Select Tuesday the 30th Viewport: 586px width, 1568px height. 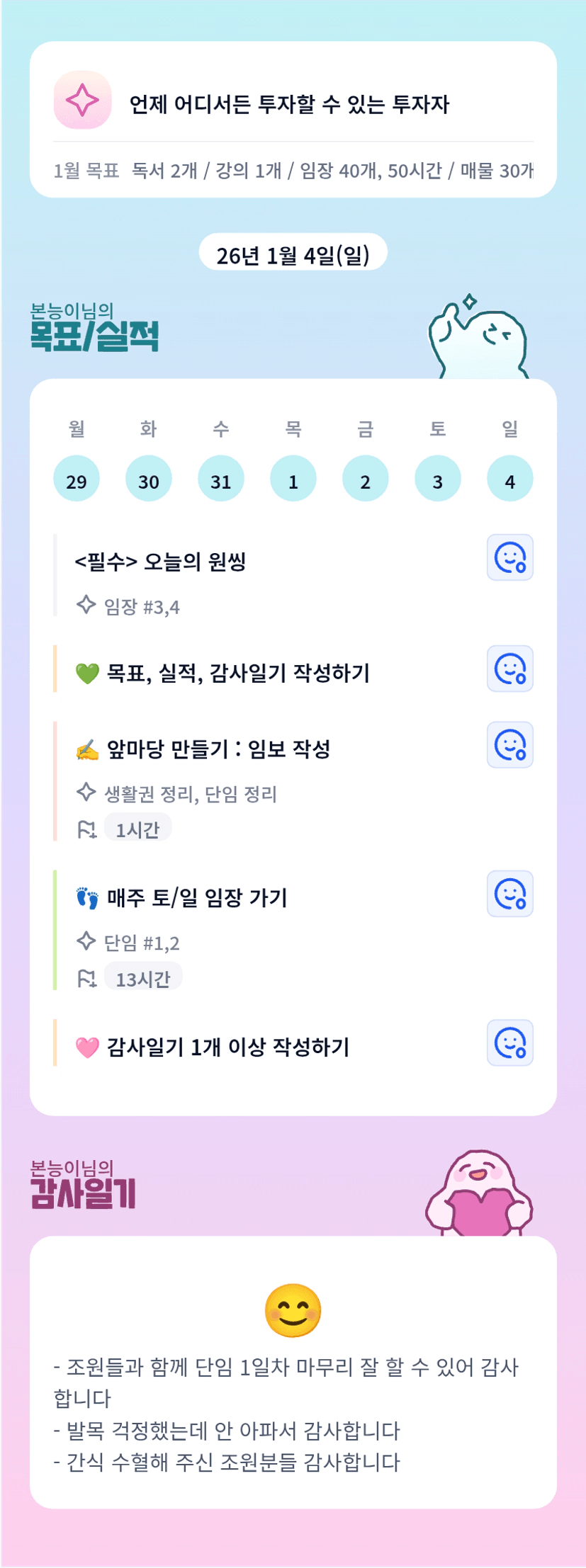tap(149, 479)
